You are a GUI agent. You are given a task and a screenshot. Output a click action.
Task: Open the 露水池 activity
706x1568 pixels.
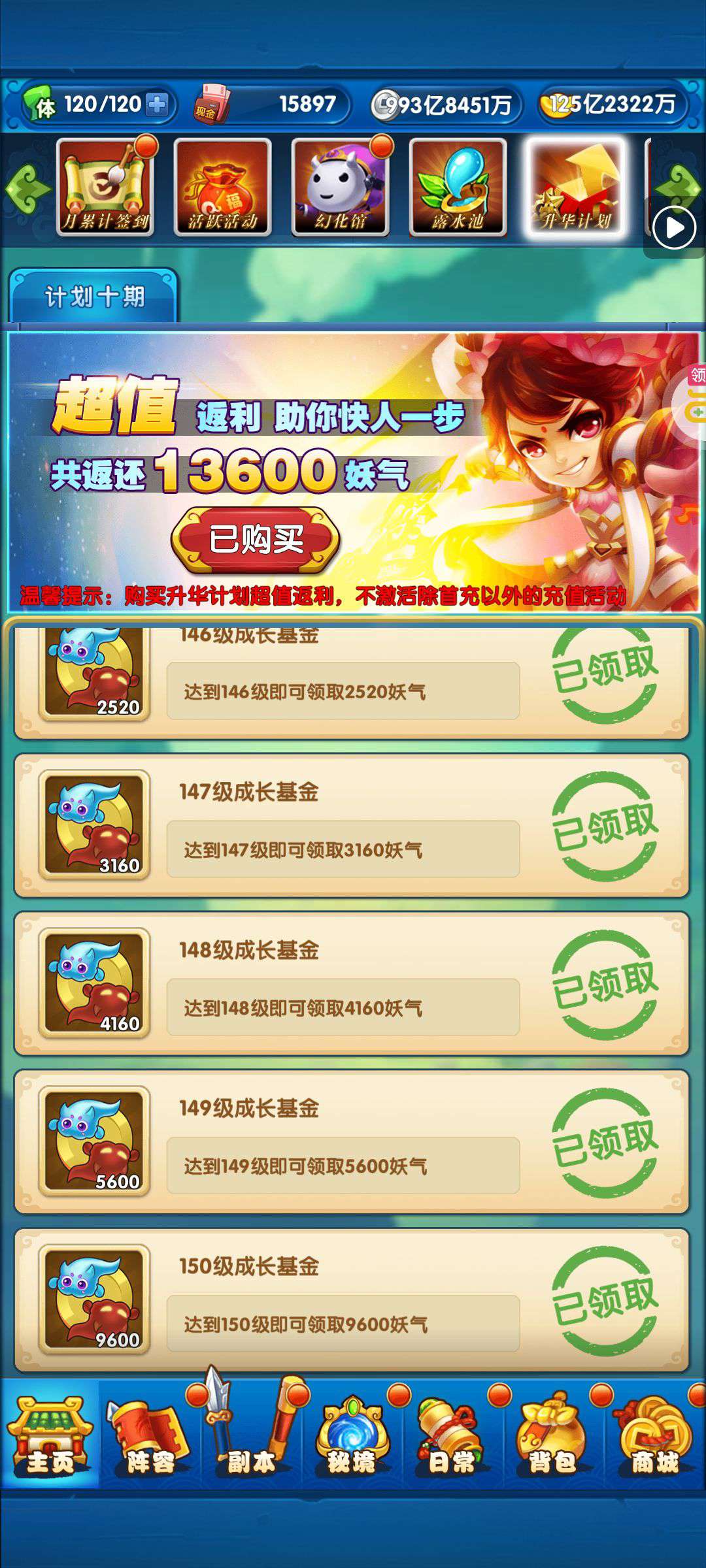[458, 188]
